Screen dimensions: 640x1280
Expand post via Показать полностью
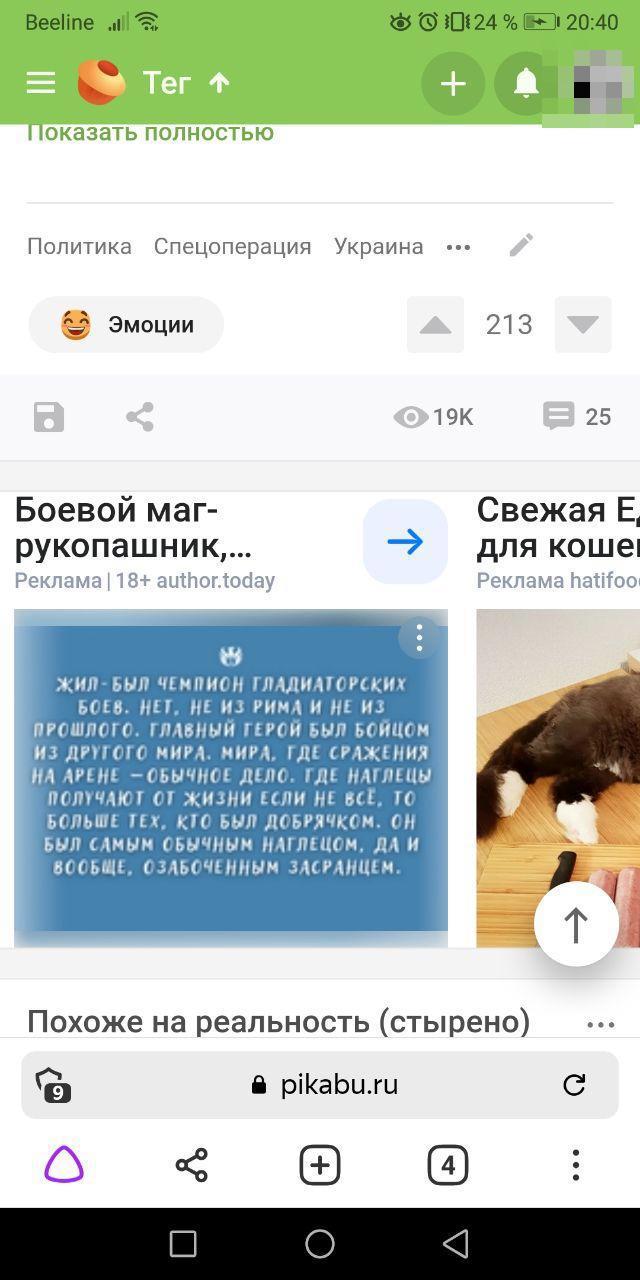pos(150,133)
